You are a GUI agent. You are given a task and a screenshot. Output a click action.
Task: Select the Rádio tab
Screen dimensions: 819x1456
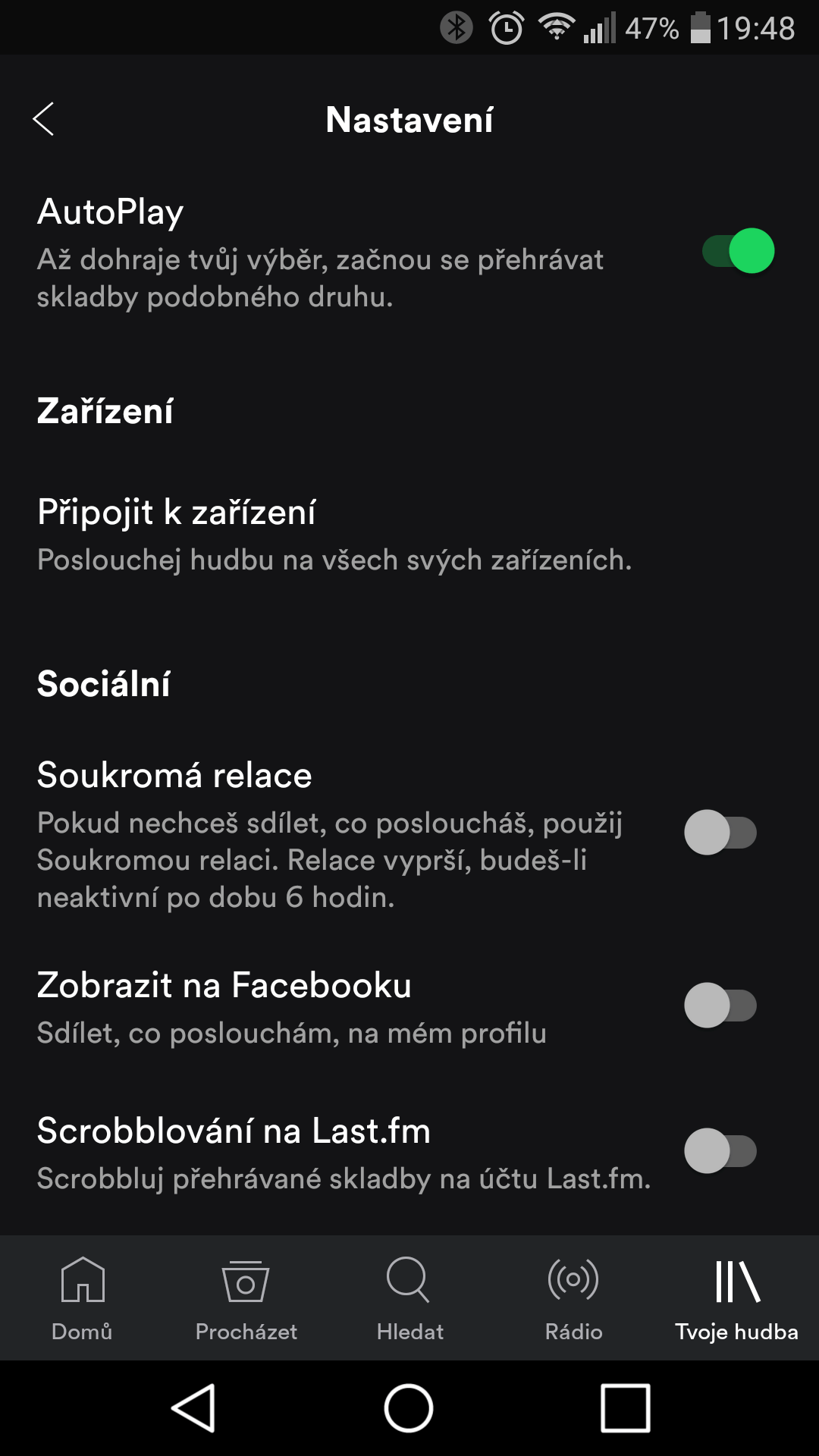point(573,1298)
